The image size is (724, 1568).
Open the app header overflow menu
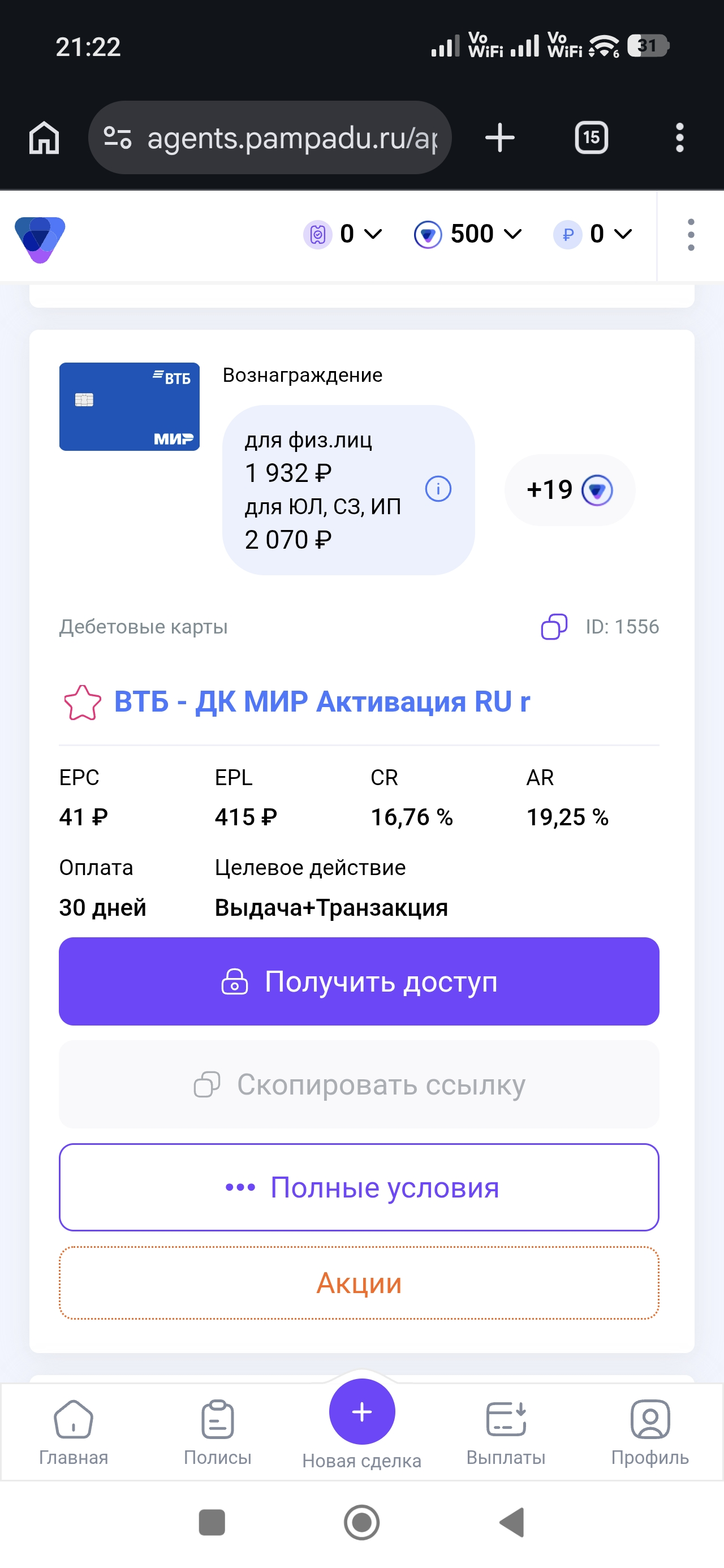pyautogui.click(x=691, y=235)
